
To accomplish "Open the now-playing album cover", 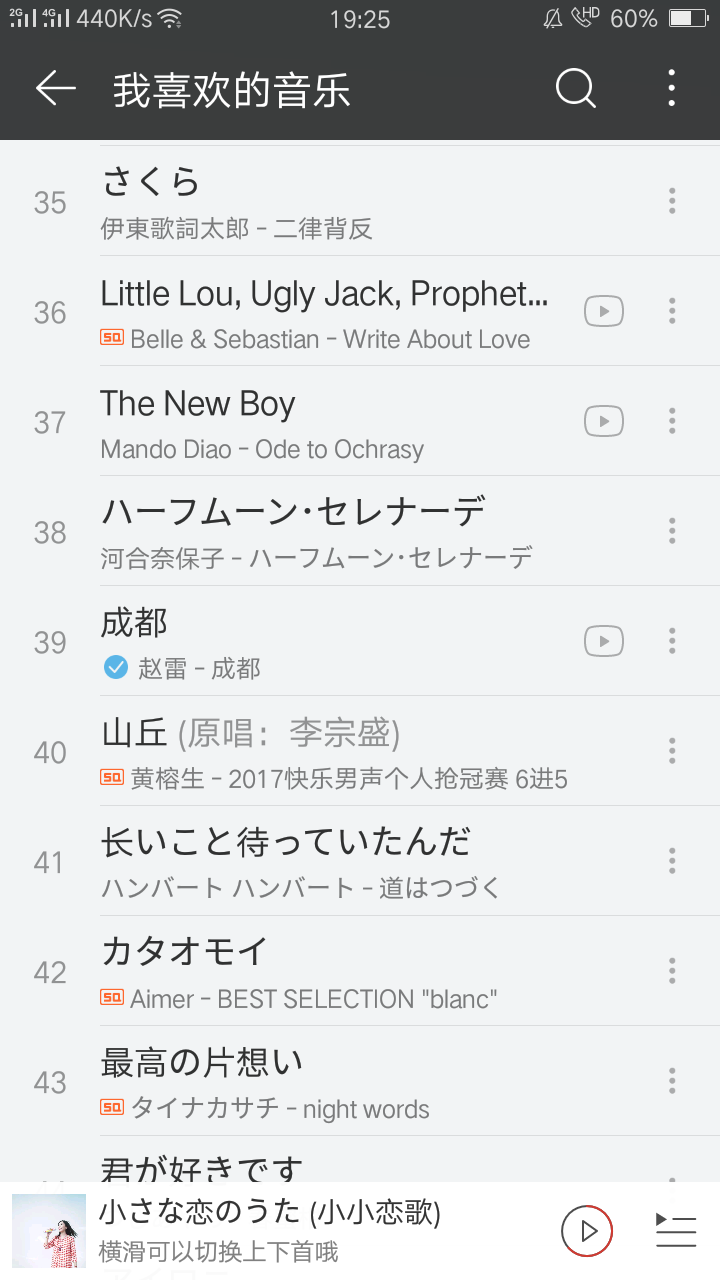I will (48, 1230).
